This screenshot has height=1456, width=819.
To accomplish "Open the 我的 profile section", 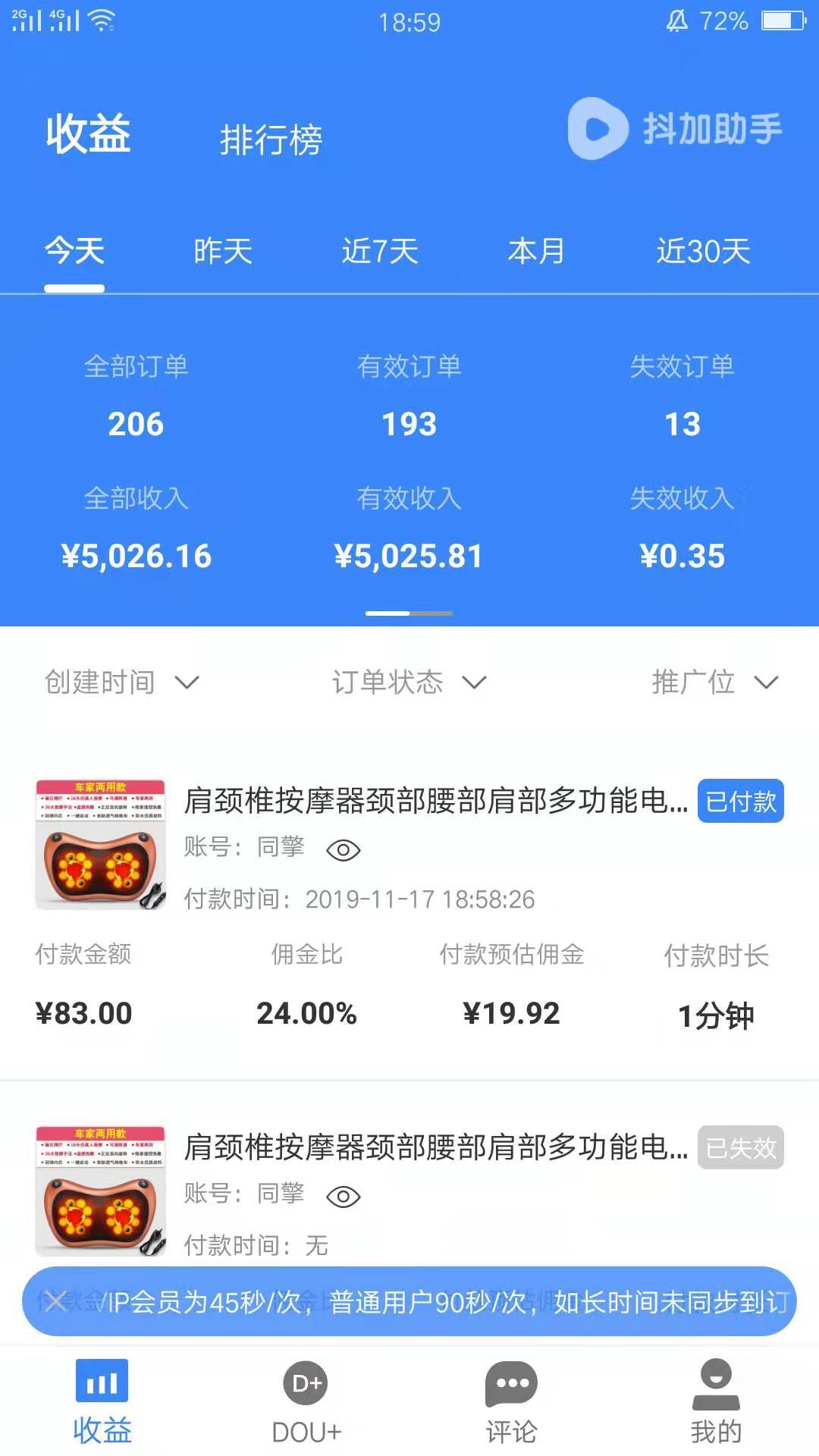I will [716, 1403].
